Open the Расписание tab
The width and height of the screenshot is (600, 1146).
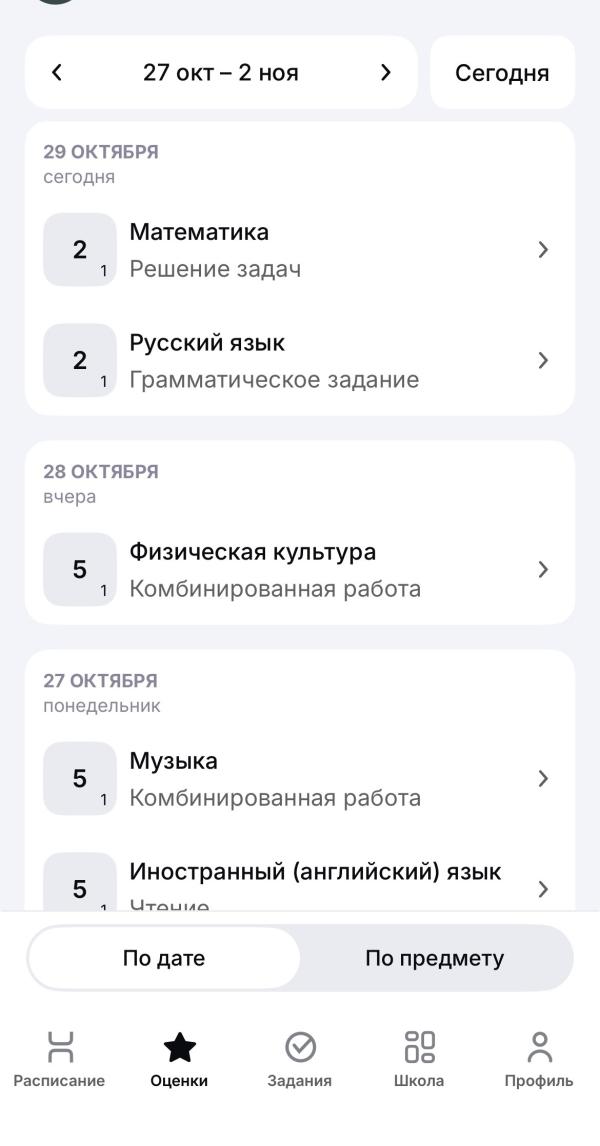[59, 1059]
